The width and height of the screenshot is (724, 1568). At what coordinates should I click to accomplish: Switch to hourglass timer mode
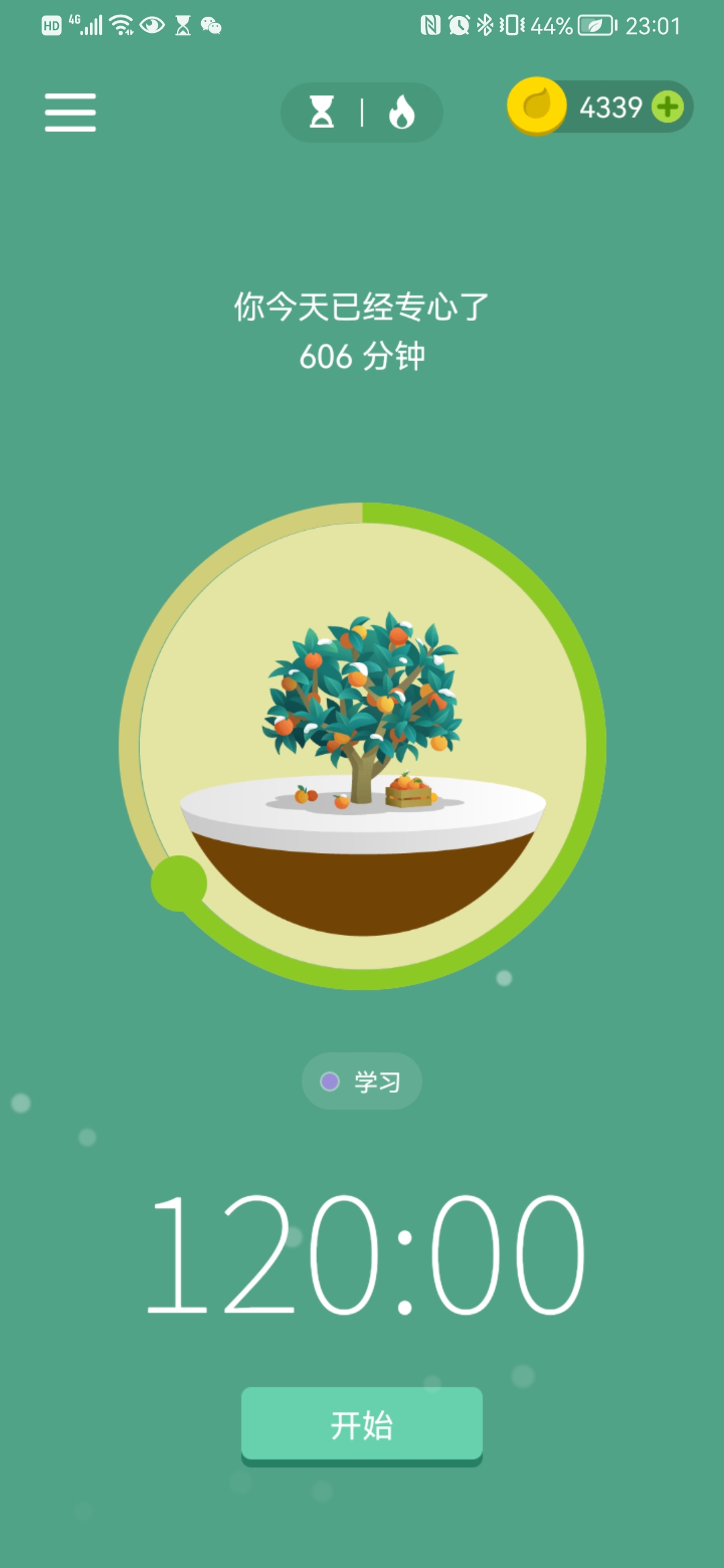point(322,112)
